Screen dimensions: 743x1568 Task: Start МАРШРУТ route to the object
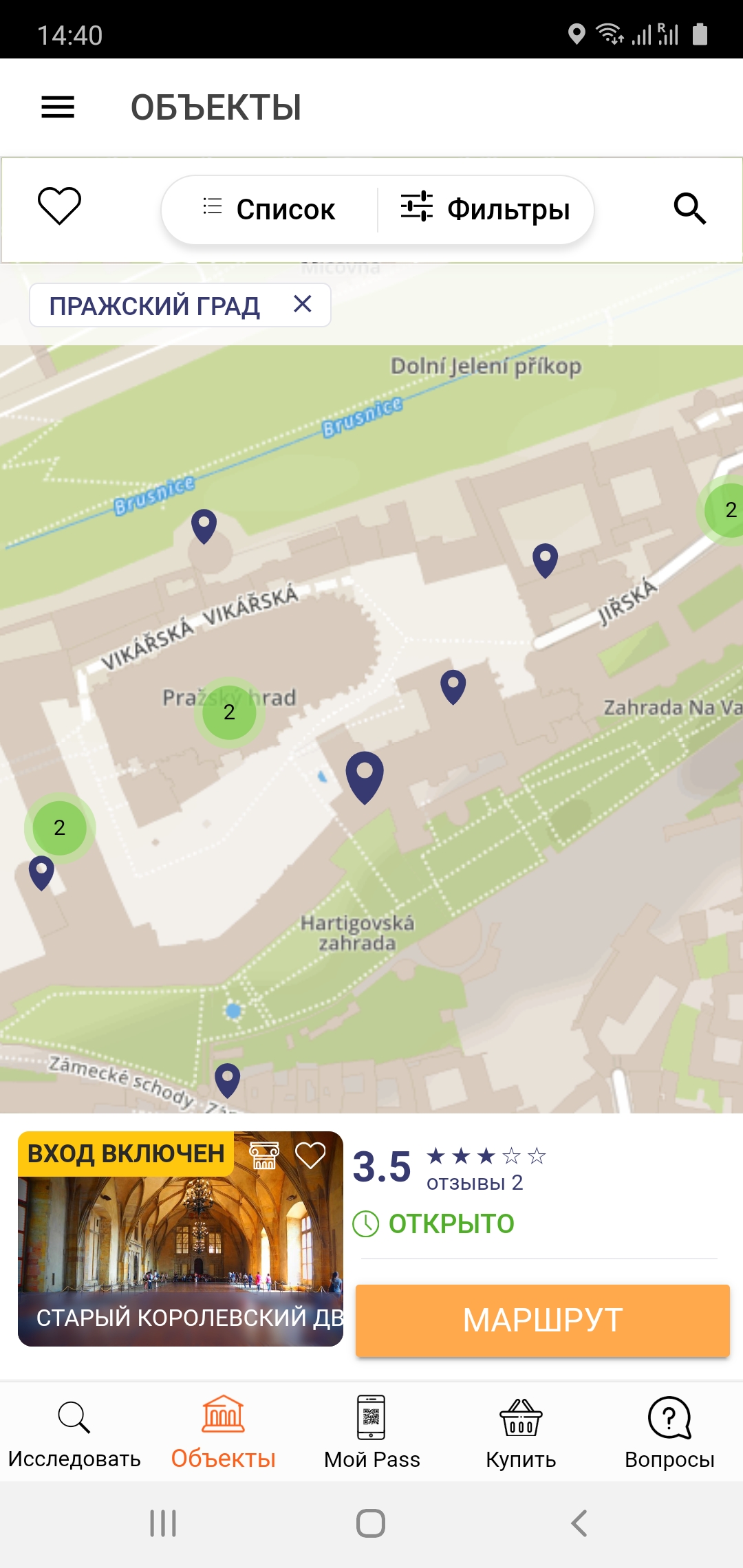tap(542, 1320)
